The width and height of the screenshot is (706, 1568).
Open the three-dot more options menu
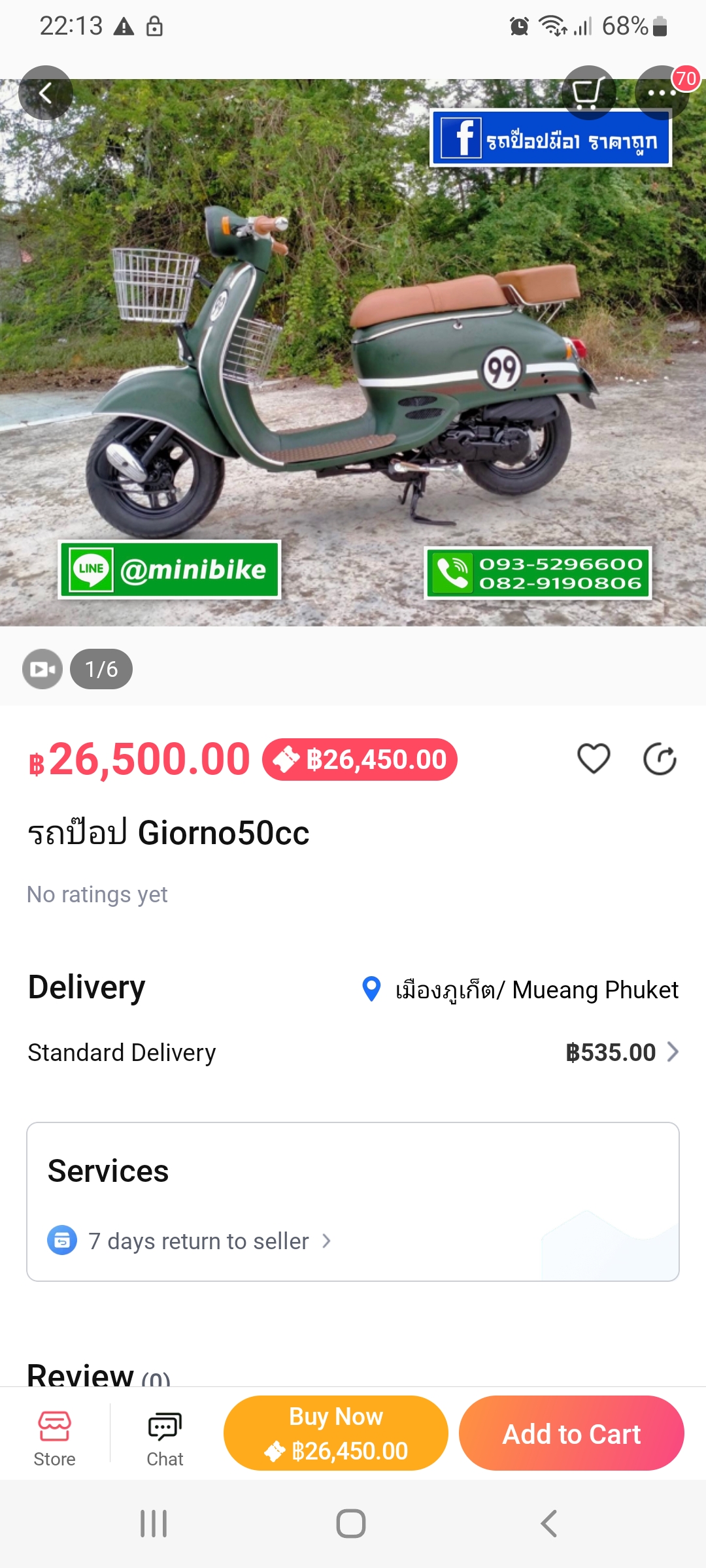coord(662,92)
